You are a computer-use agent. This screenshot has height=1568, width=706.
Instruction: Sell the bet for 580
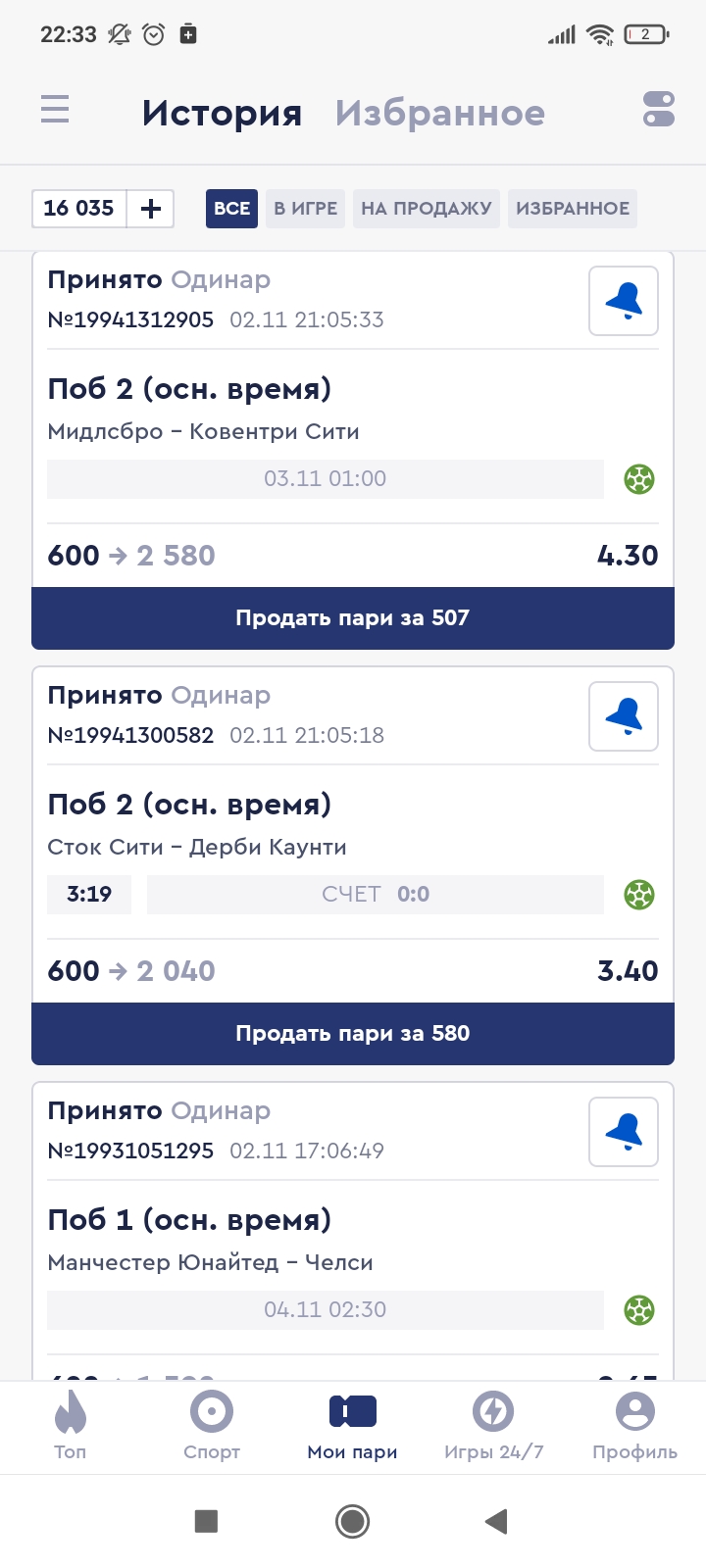[x=353, y=1034]
